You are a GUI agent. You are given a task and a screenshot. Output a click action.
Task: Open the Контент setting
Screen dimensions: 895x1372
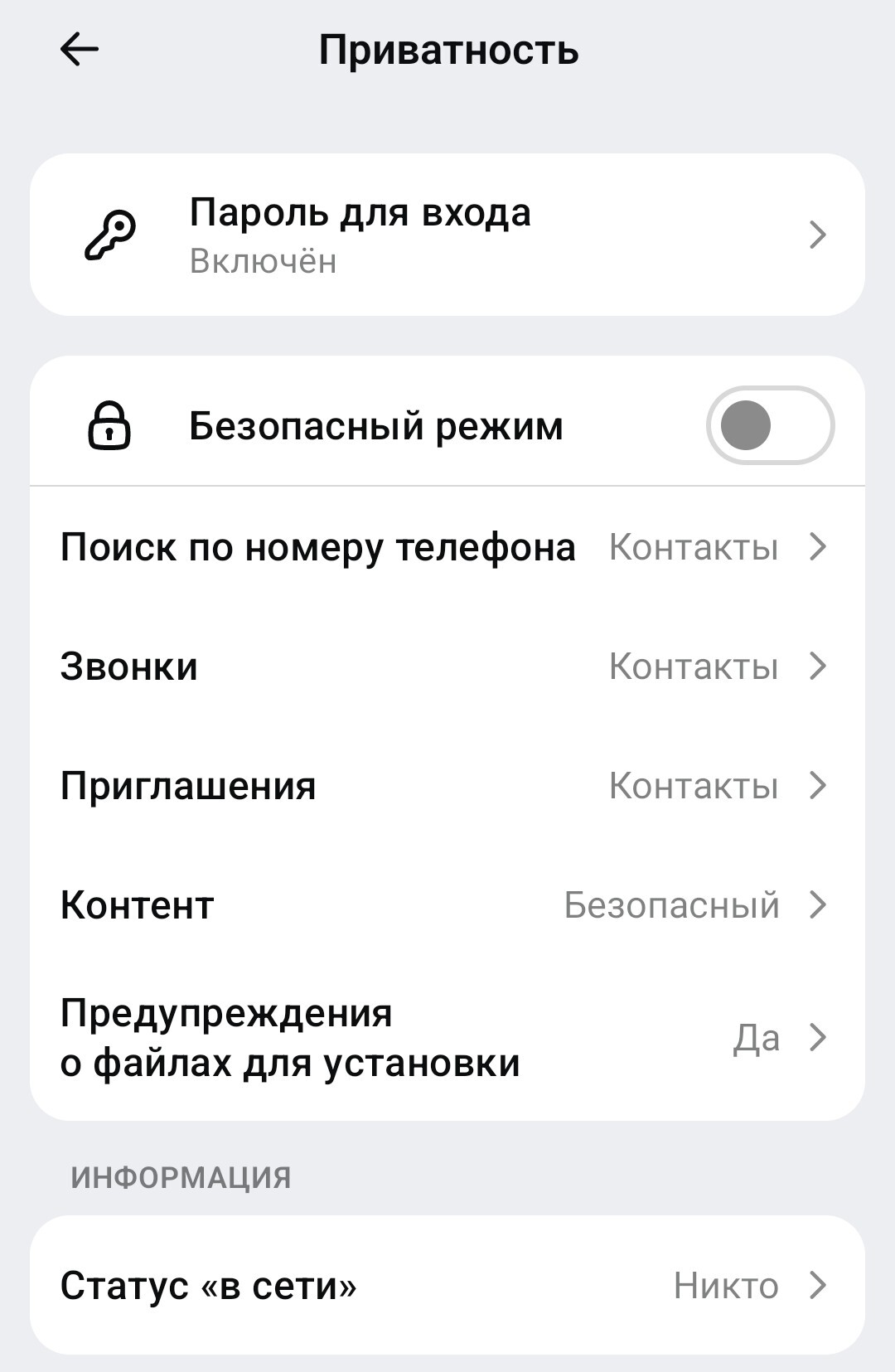click(447, 905)
